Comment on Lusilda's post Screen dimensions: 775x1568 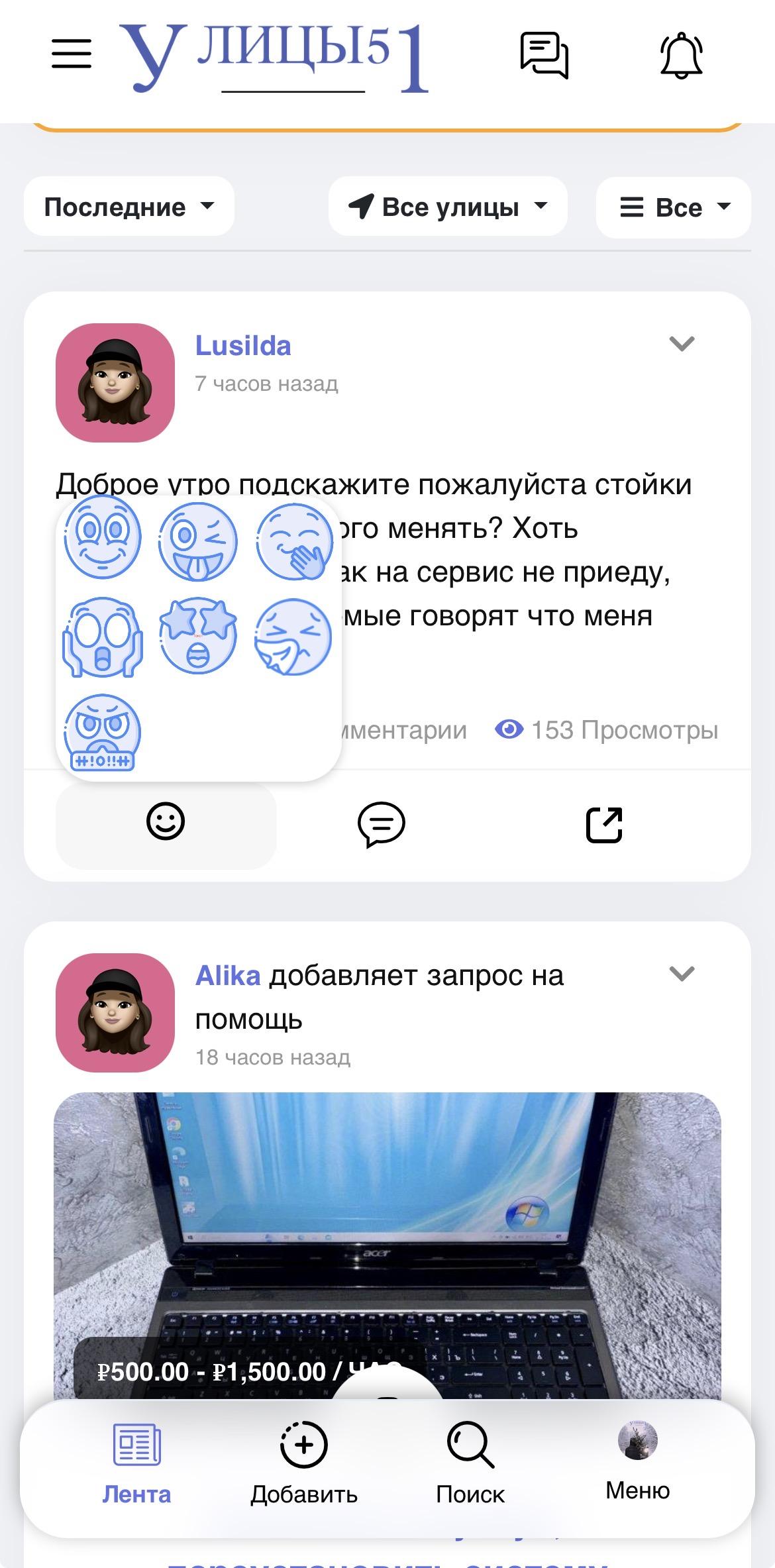[381, 824]
